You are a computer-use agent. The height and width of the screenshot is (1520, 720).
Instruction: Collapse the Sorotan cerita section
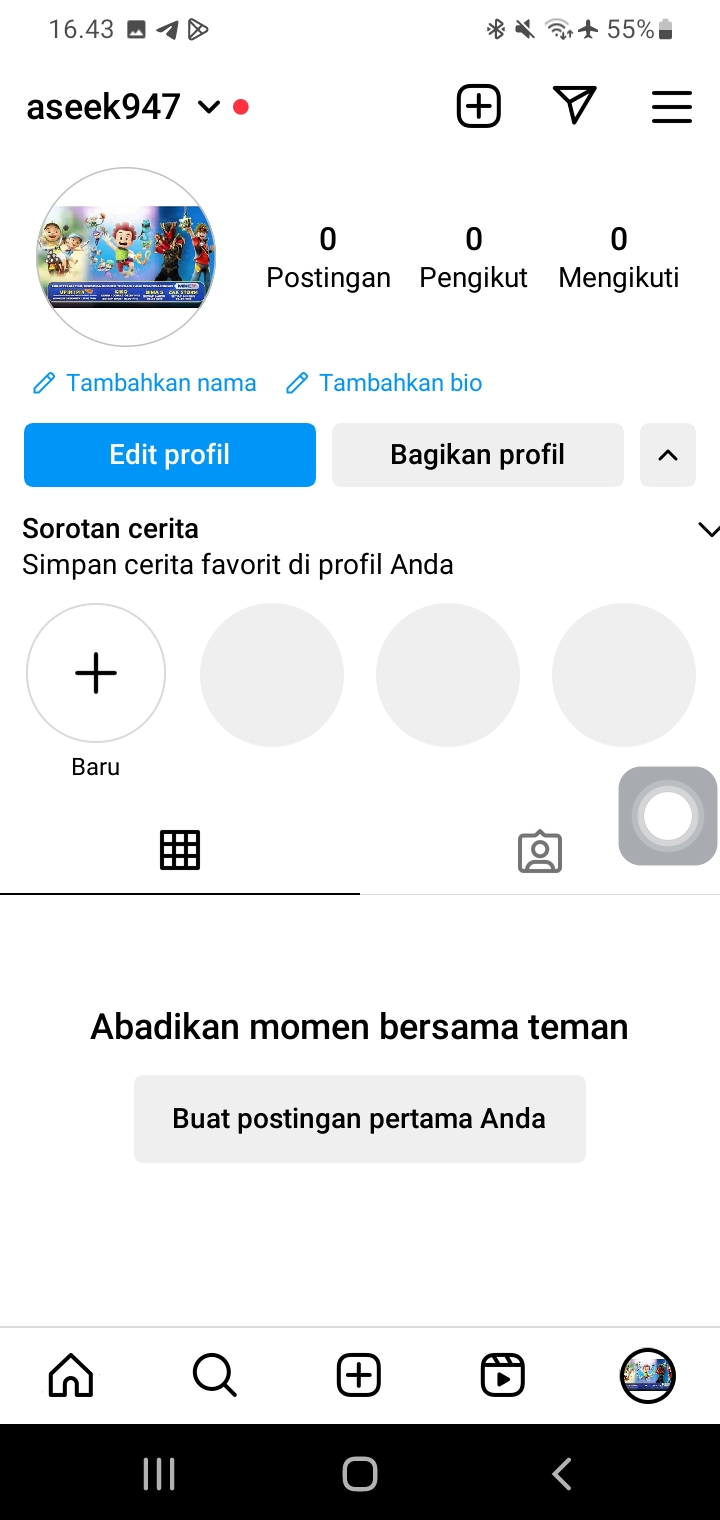707,530
